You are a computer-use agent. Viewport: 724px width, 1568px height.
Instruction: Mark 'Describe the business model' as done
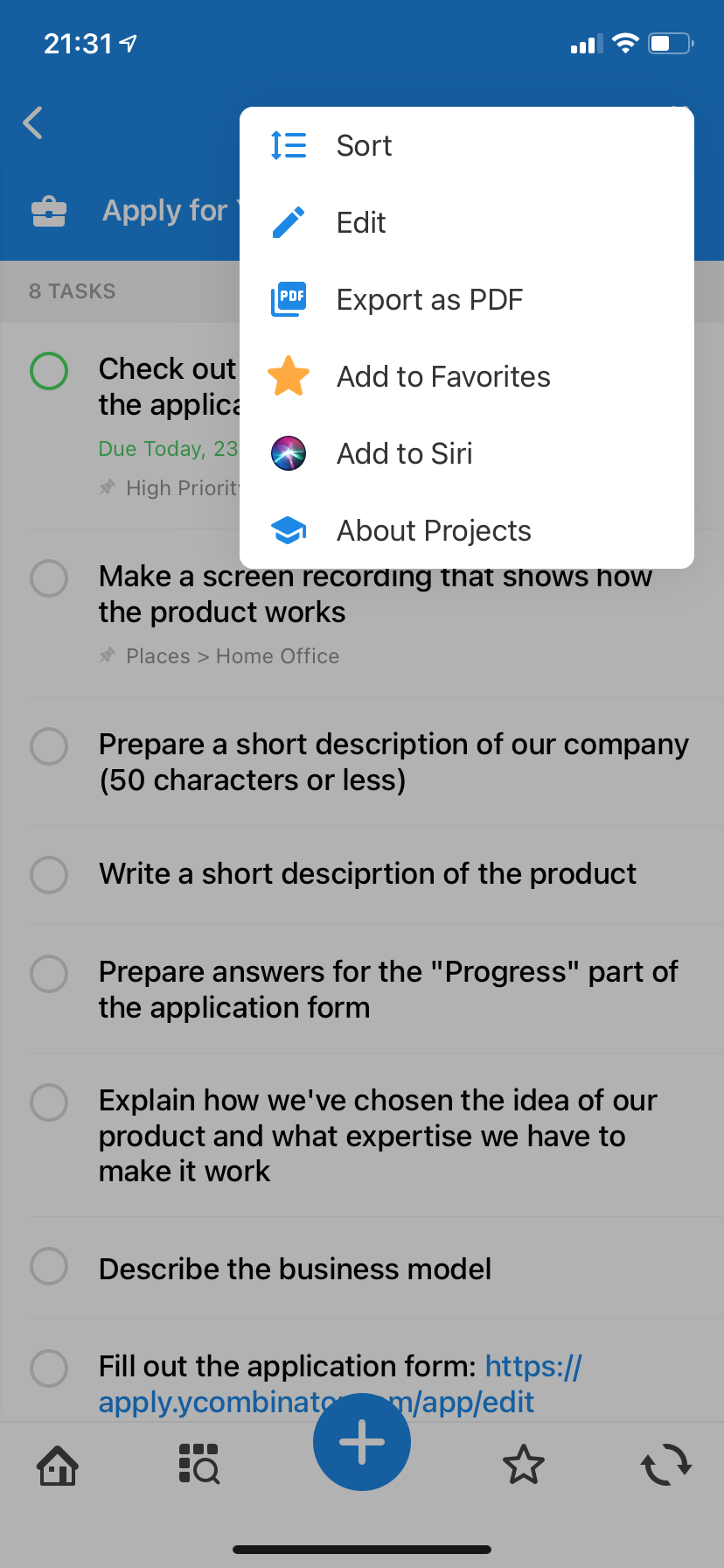49,1266
